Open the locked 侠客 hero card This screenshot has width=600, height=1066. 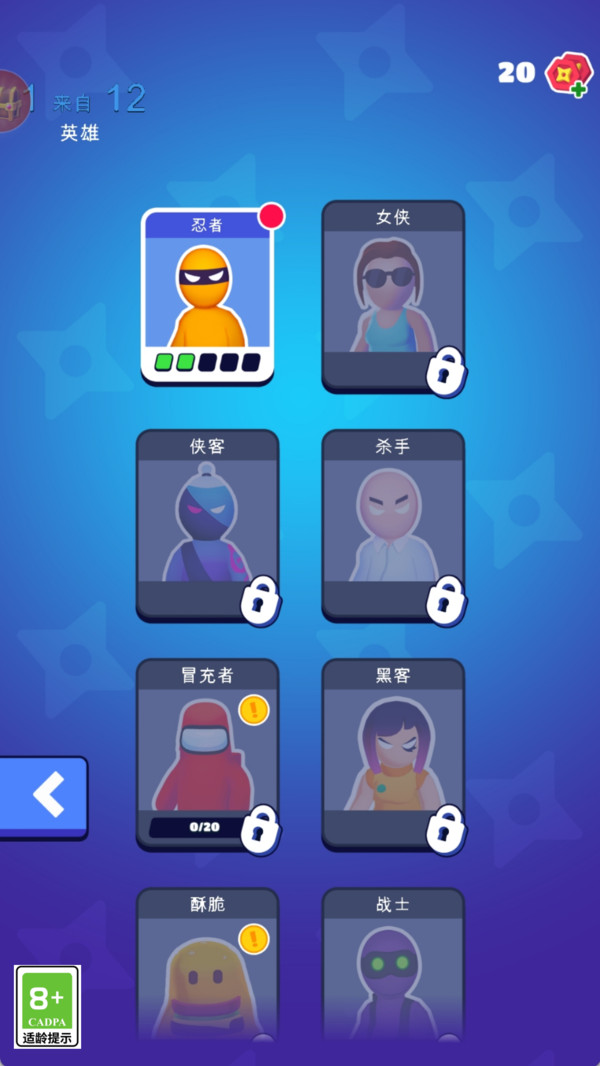(207, 524)
